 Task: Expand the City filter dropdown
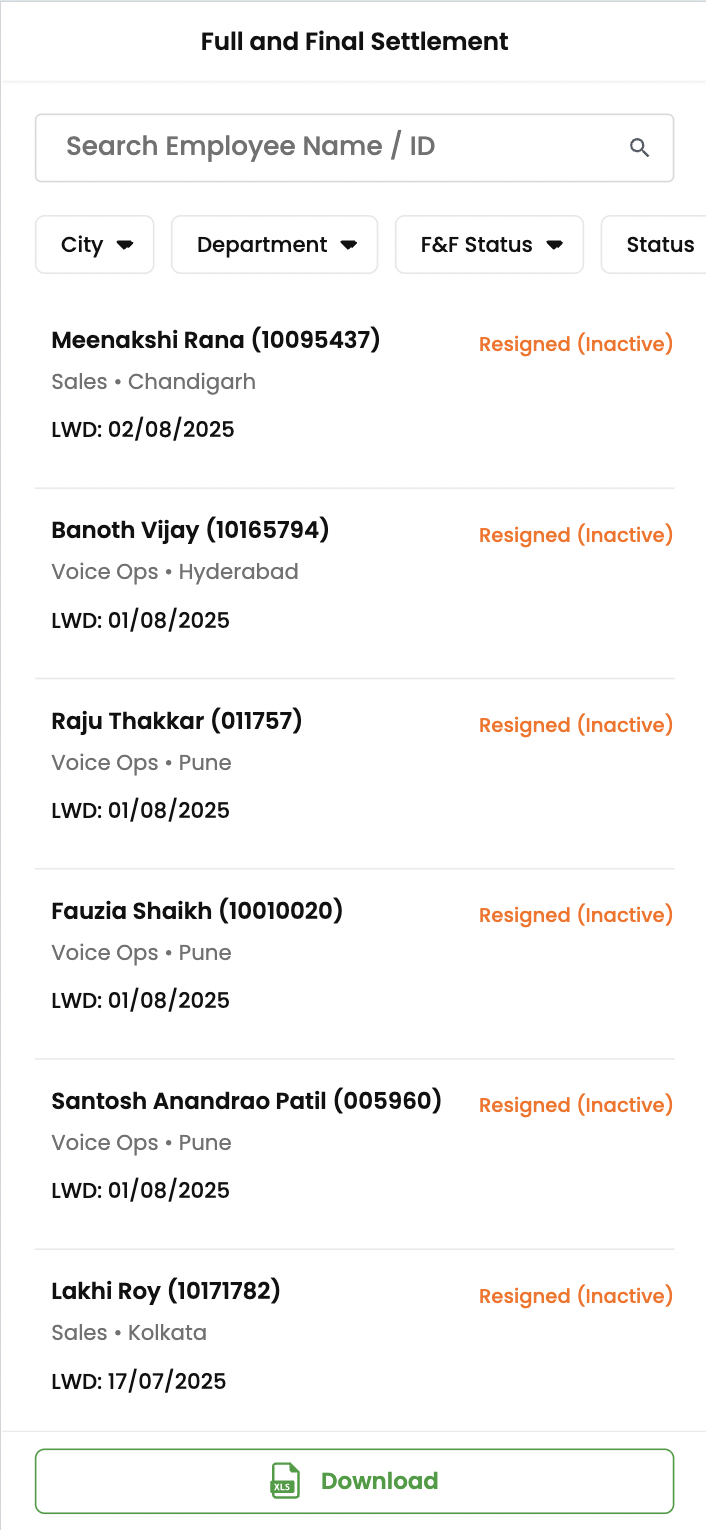[95, 245]
